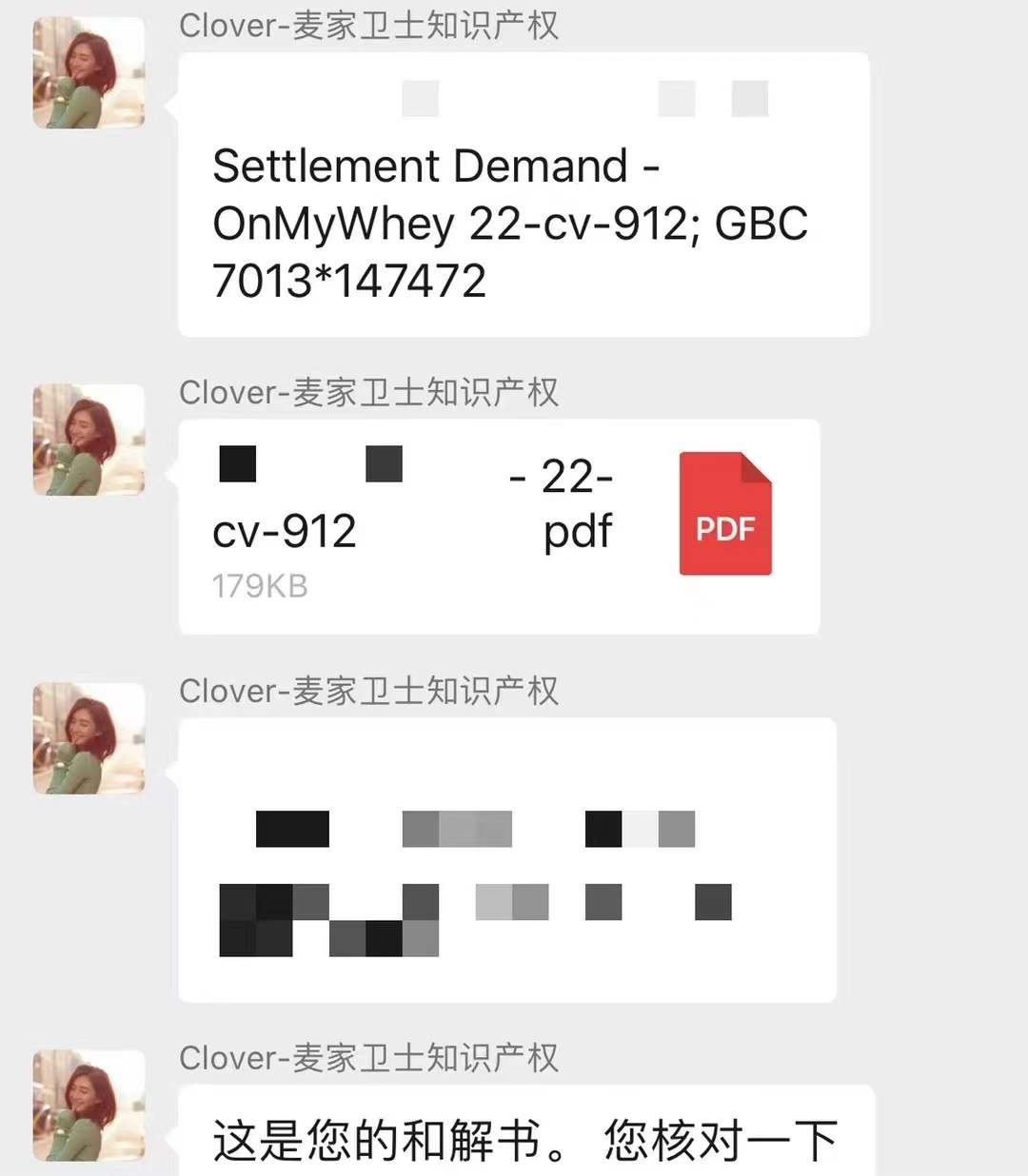
Task: Click the contact name above the bottom message
Action: (371, 1056)
